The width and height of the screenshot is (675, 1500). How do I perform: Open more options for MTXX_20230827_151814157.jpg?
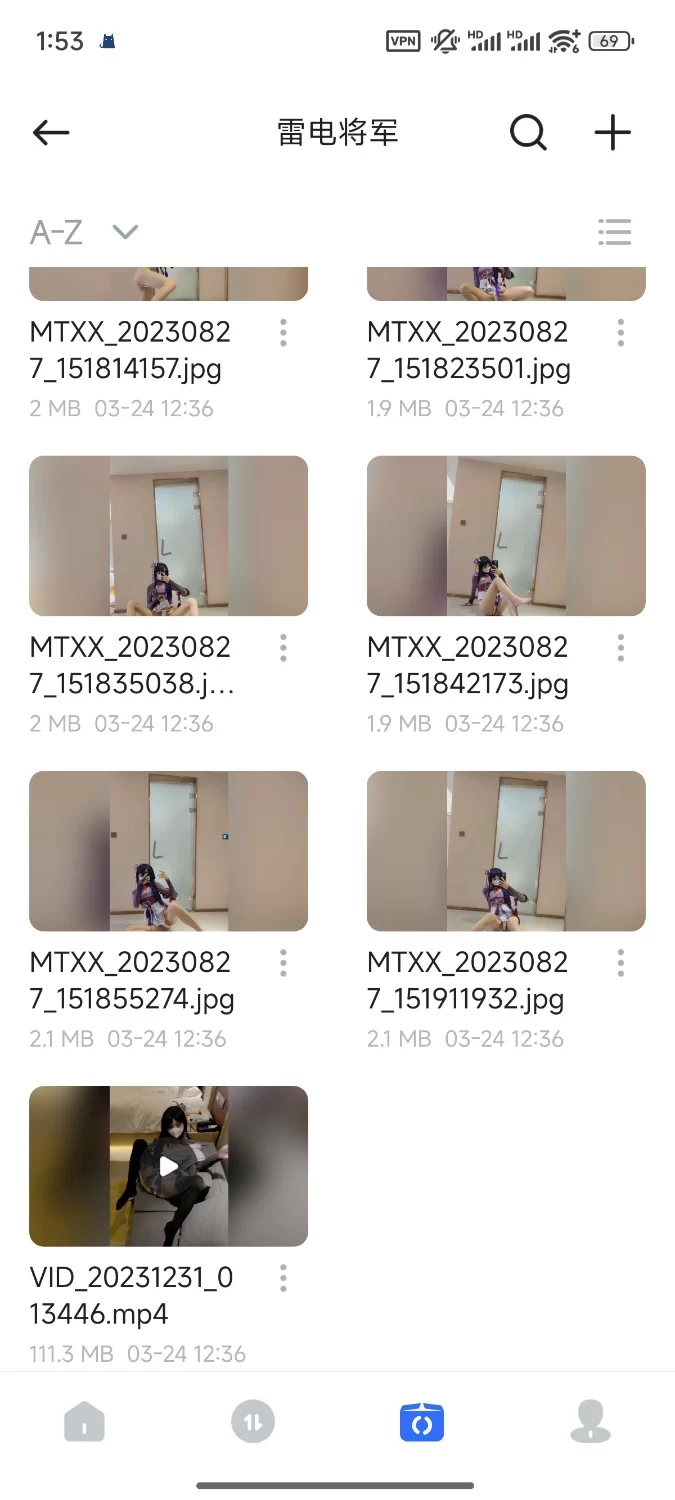(284, 333)
